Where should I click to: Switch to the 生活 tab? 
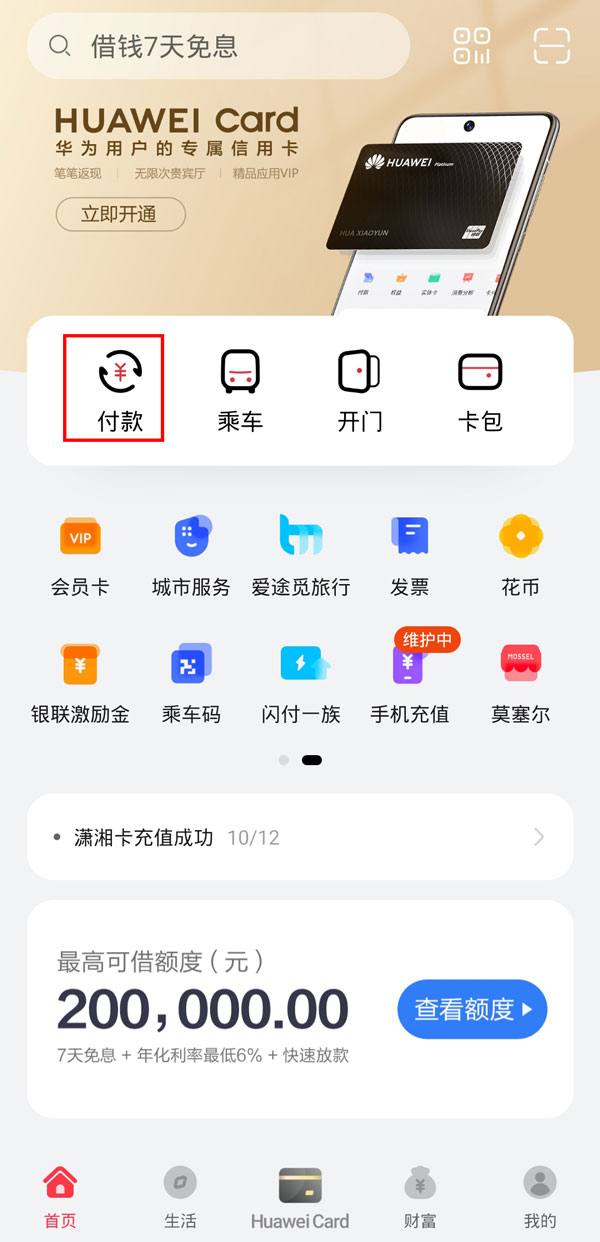pos(180,1197)
